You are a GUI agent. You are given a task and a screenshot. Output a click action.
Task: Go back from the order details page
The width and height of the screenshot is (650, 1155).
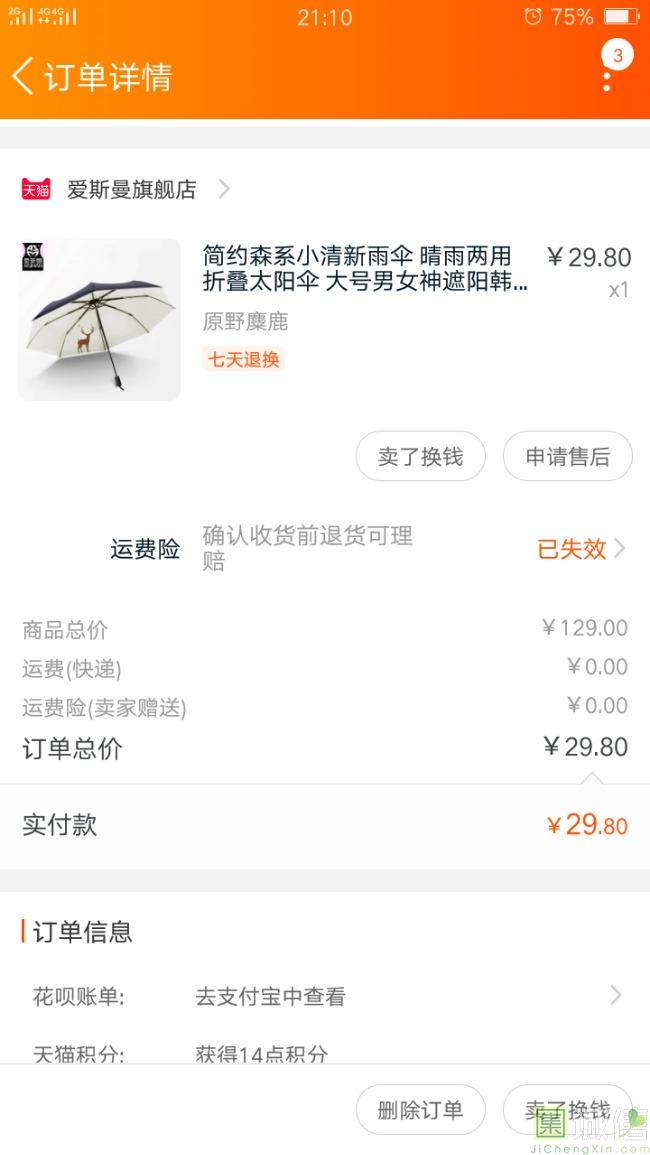24,76
